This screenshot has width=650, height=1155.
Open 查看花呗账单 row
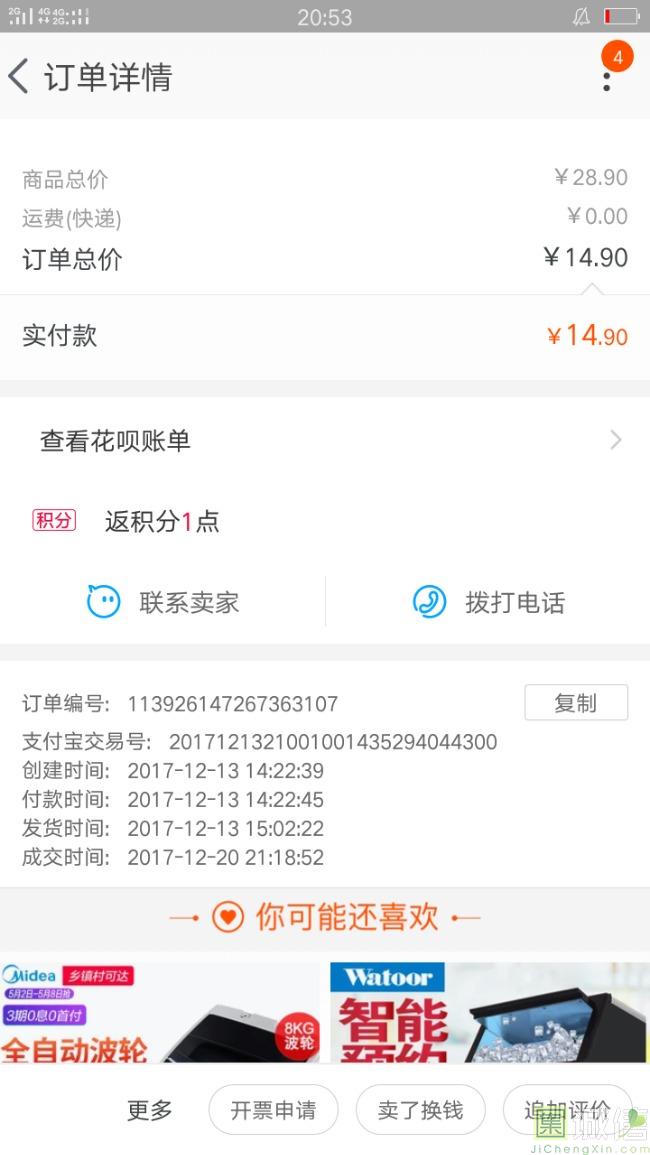pyautogui.click(x=325, y=441)
